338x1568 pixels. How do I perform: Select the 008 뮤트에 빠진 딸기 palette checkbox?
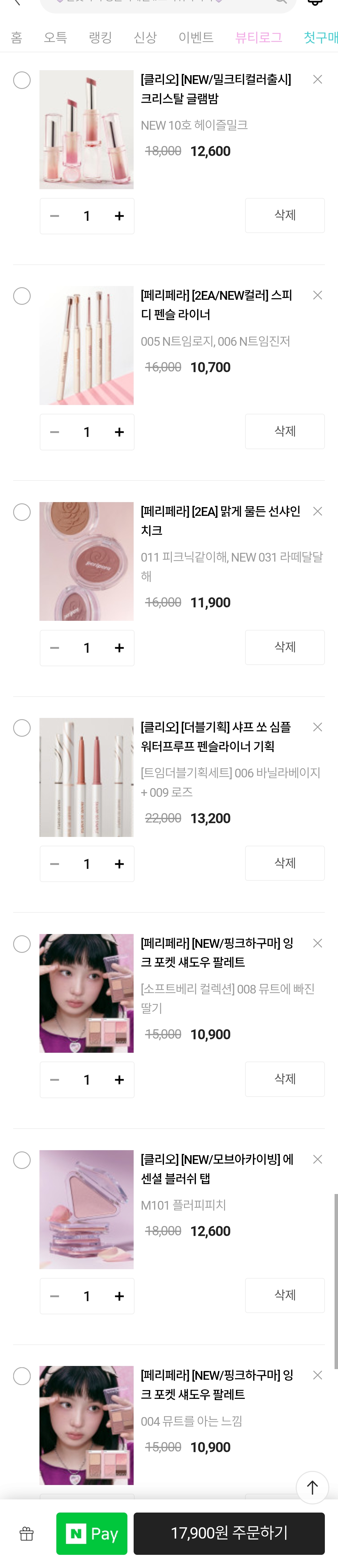22,944
